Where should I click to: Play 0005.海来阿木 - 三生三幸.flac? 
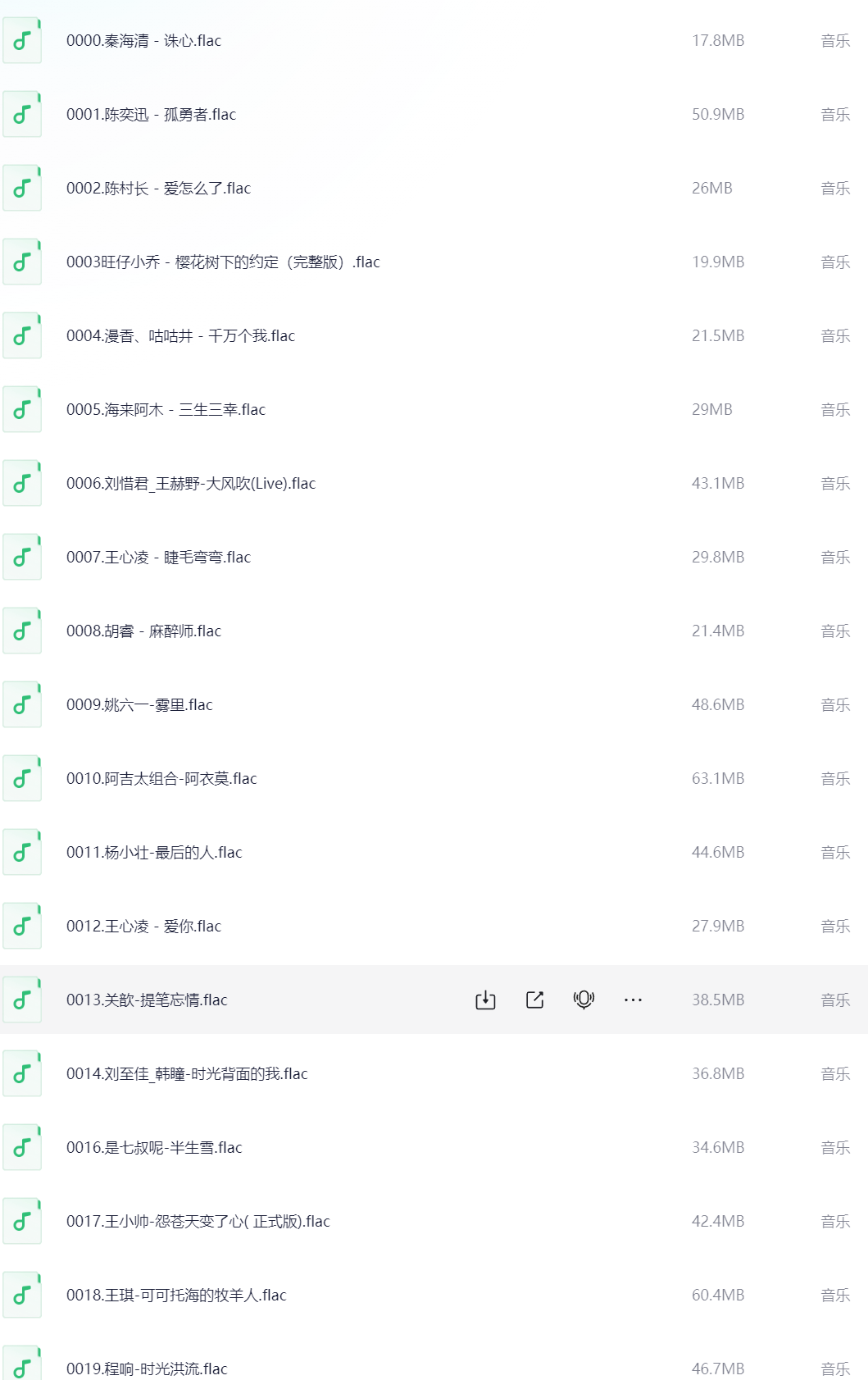166,410
